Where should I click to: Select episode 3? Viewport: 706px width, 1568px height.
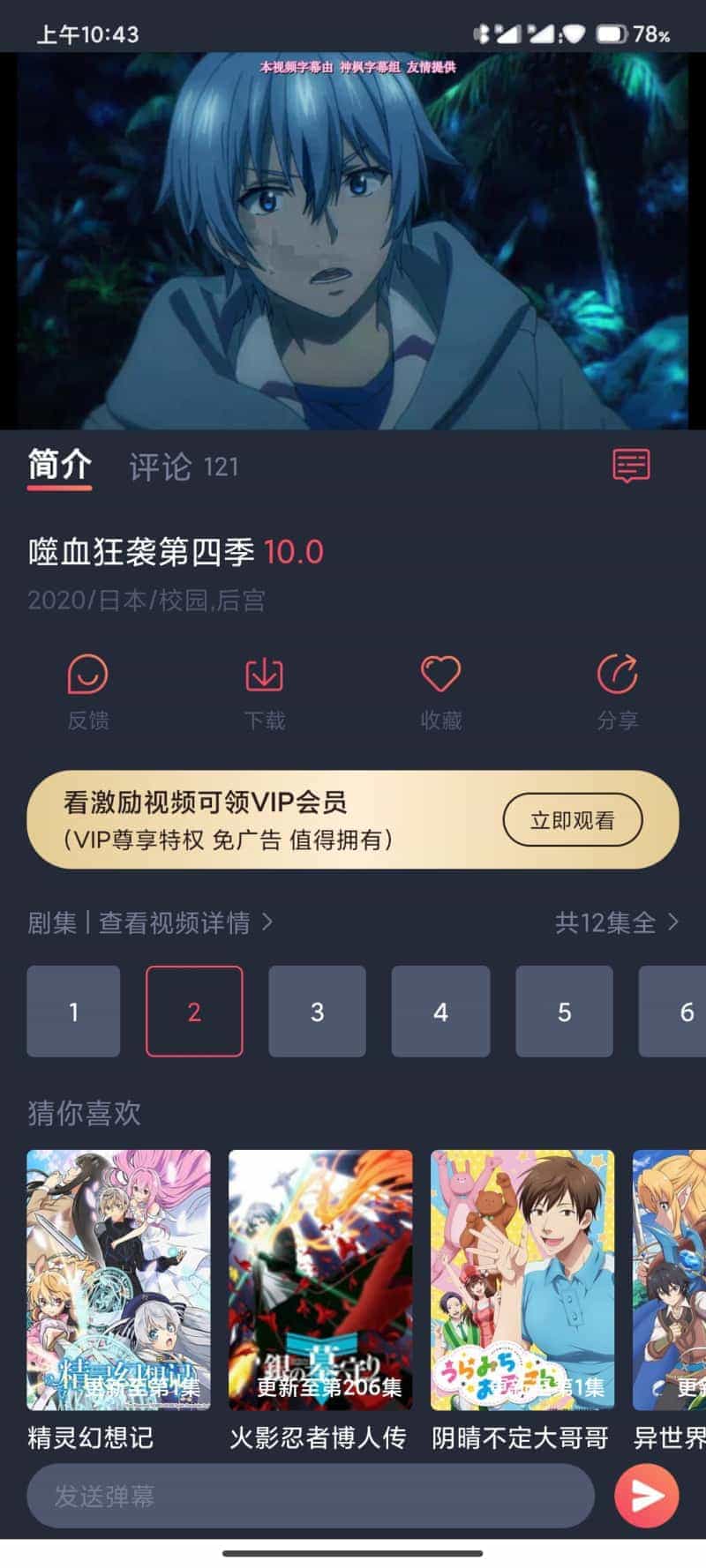(x=317, y=1012)
